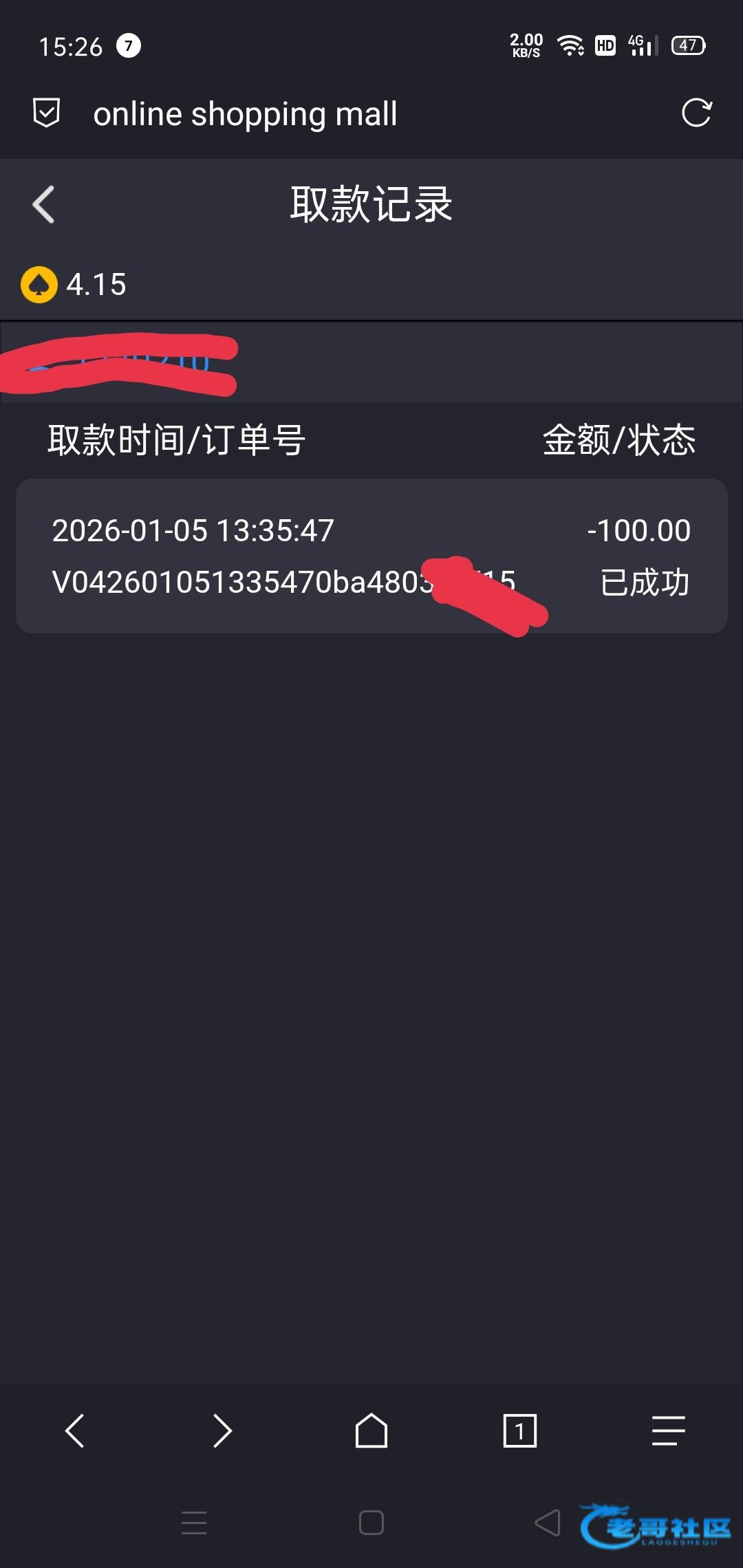Open system recent apps
This screenshot has width=743, height=1568.
pos(194,1523)
